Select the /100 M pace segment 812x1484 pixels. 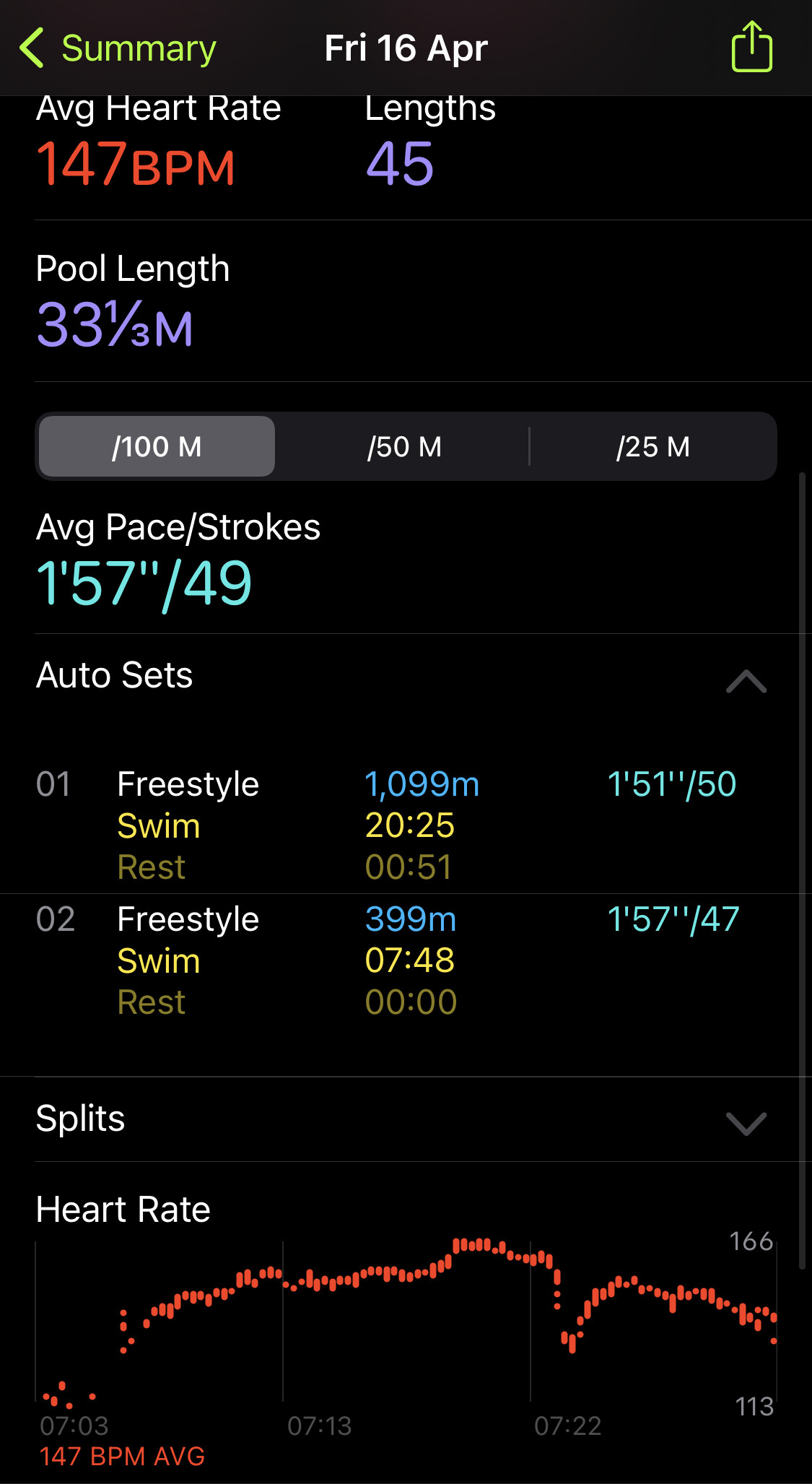pyautogui.click(x=157, y=447)
